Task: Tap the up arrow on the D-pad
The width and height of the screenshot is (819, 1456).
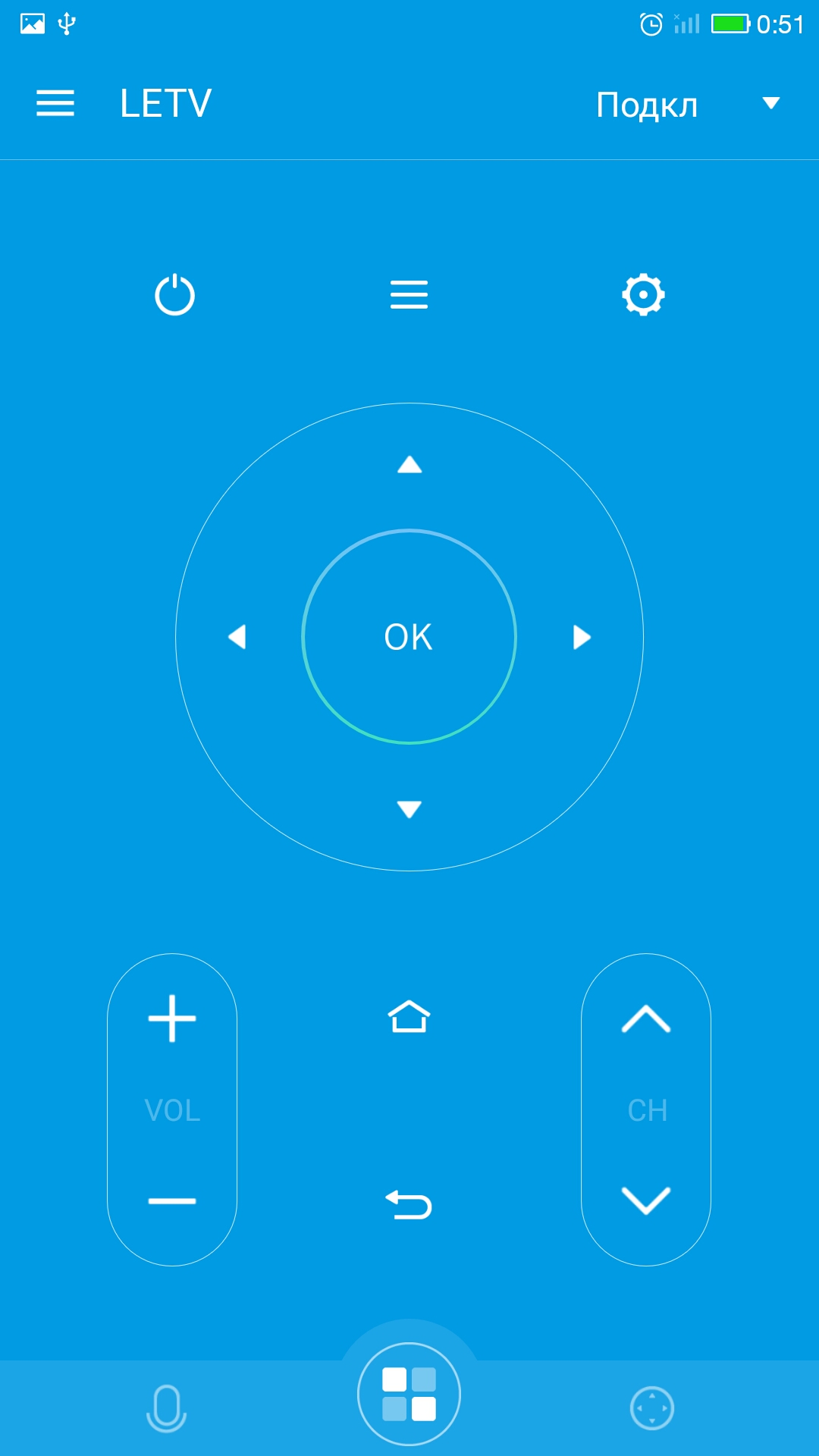Action: click(409, 464)
